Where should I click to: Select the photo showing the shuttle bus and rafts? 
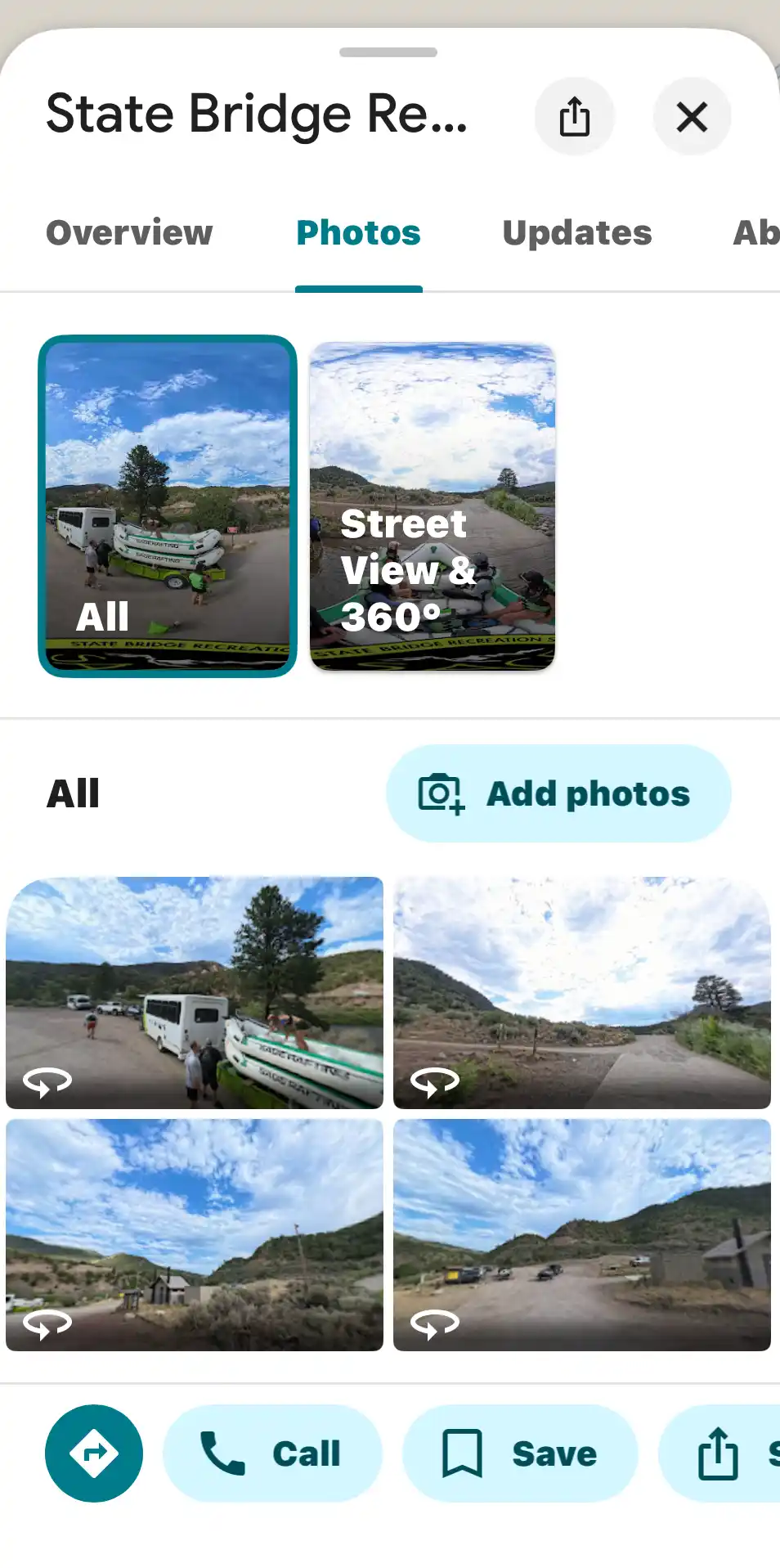pos(195,992)
